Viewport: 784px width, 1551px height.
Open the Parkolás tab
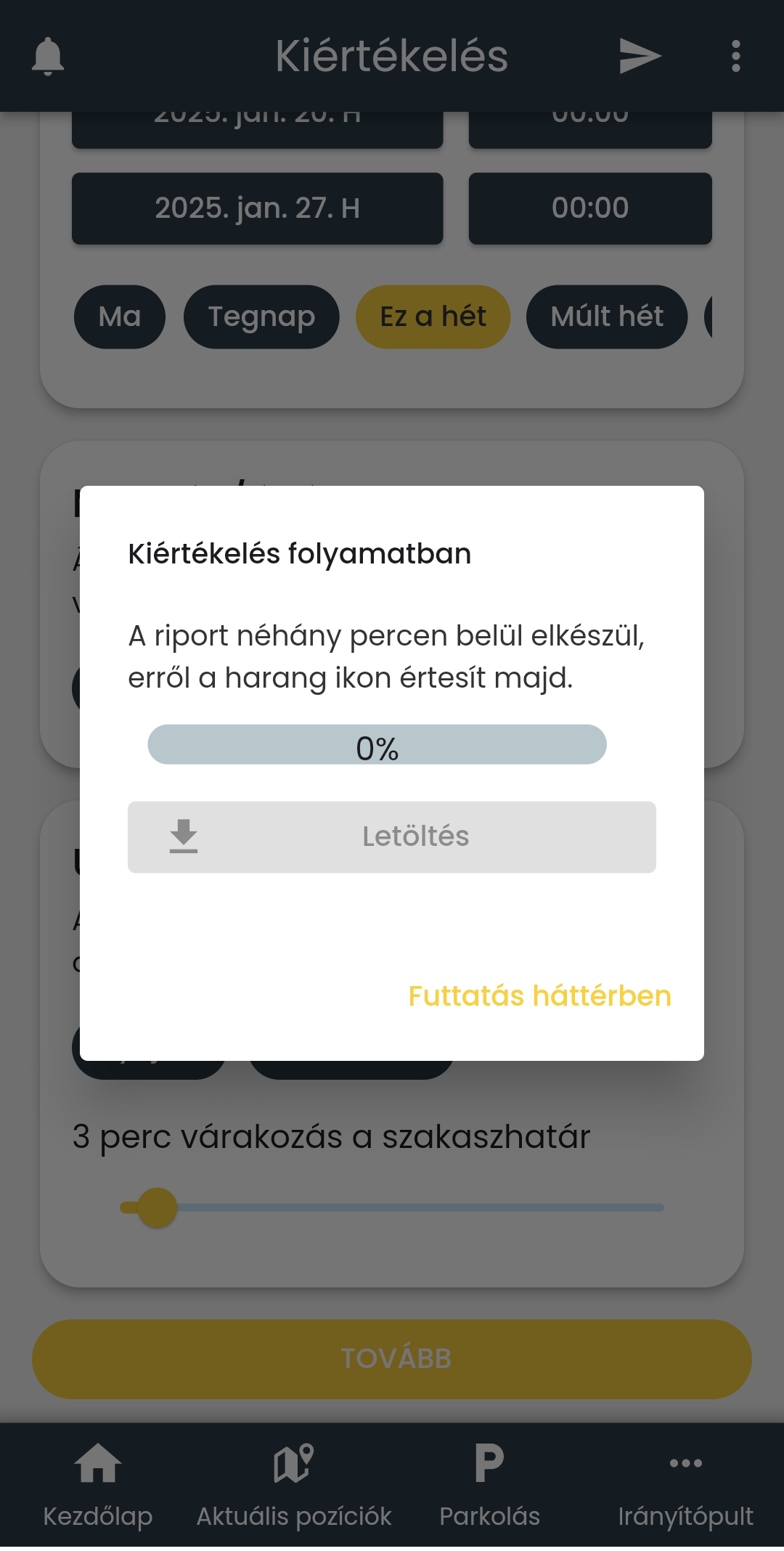[489, 1485]
